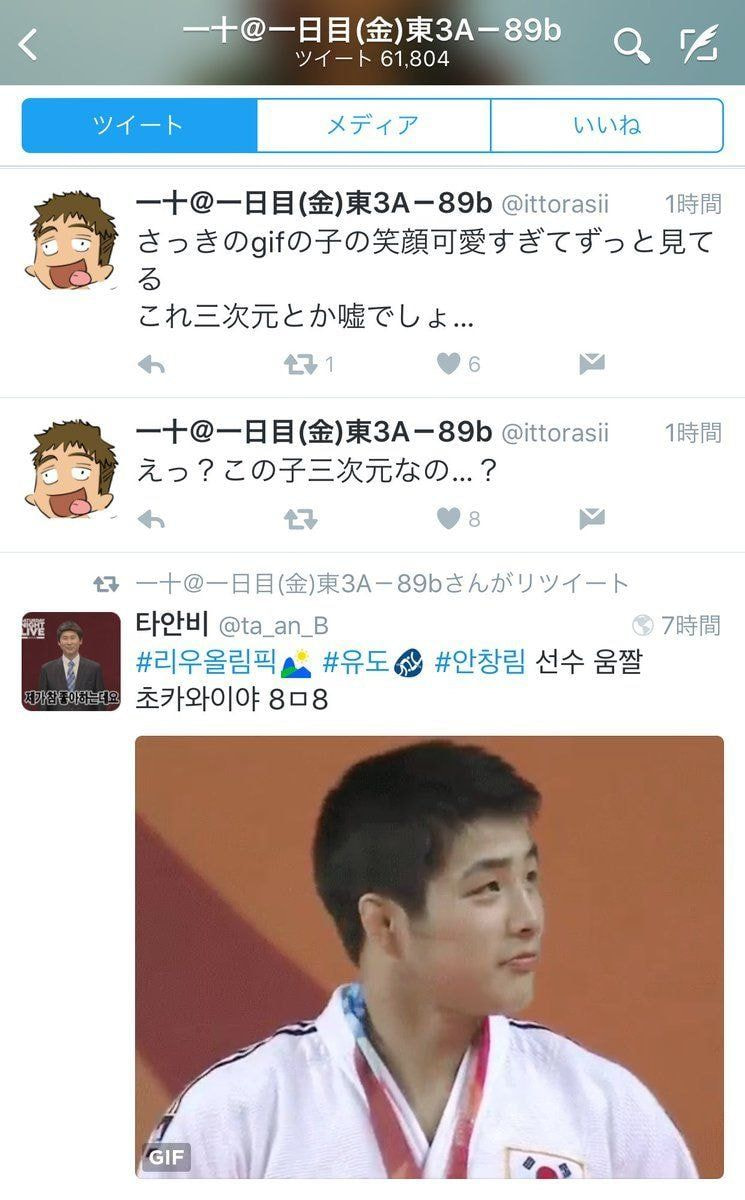Compose a new tweet

pyautogui.click(x=699, y=45)
